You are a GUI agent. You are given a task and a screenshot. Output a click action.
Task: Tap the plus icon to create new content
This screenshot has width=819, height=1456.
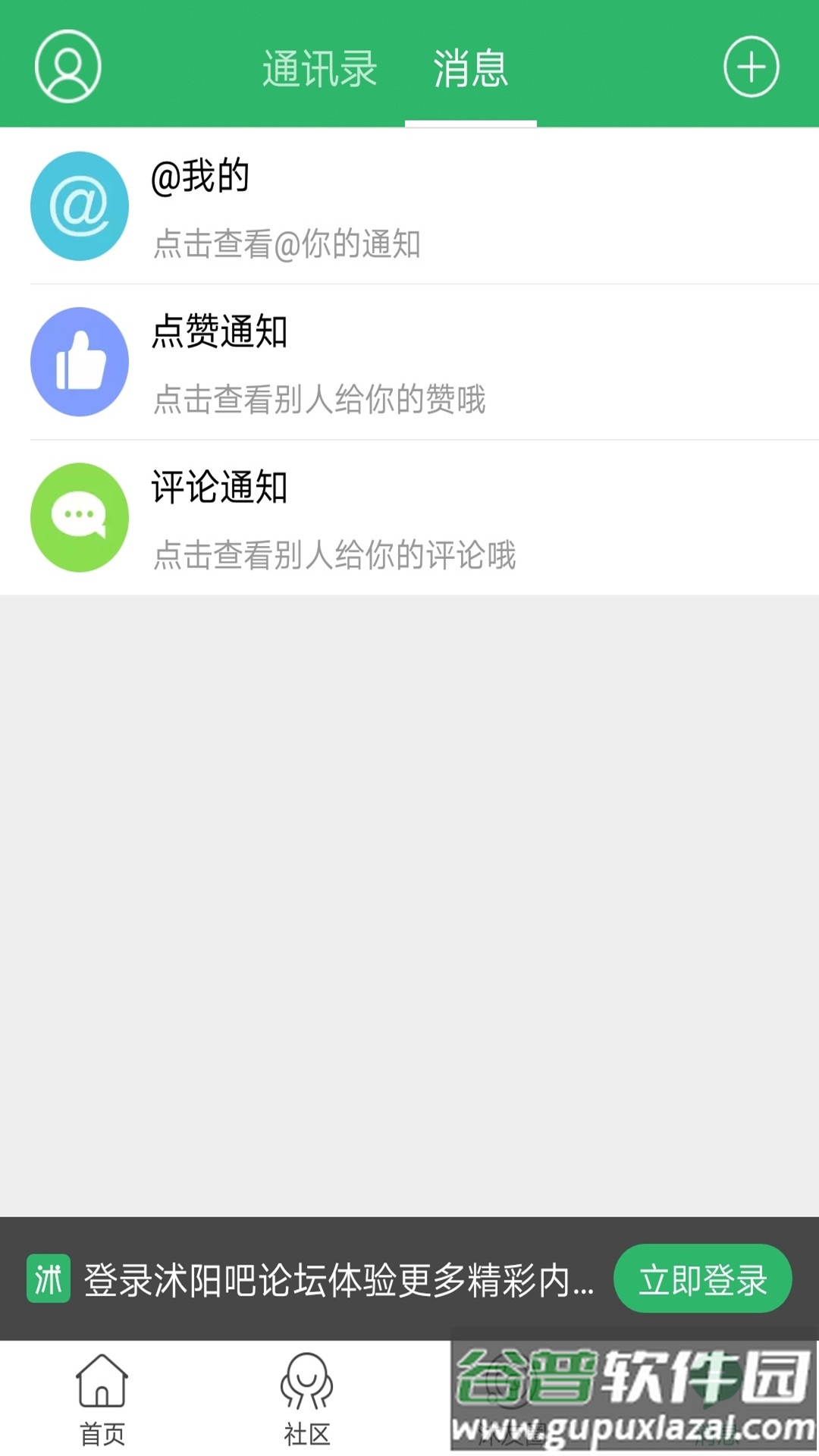click(x=752, y=67)
